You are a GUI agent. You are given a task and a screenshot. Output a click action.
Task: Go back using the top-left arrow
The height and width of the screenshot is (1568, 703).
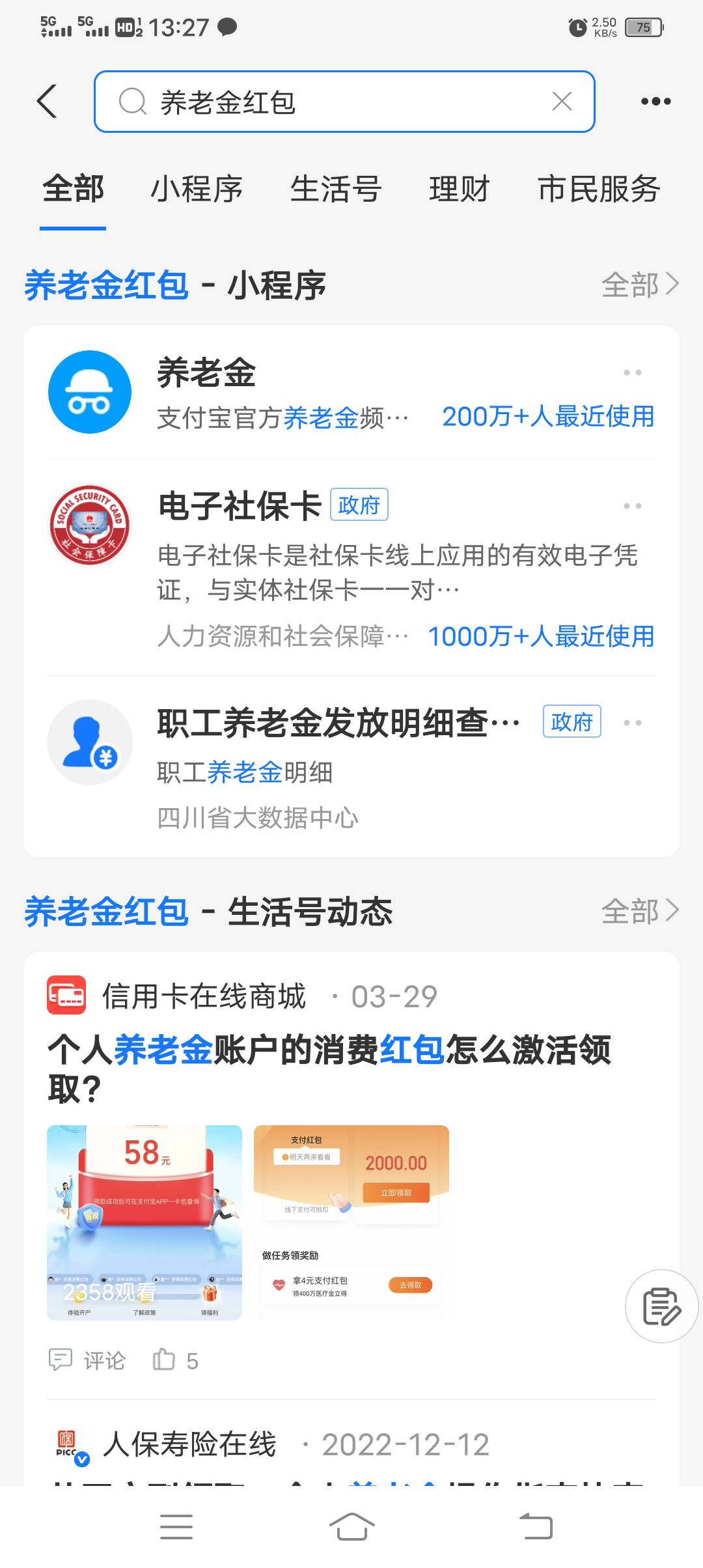click(47, 102)
